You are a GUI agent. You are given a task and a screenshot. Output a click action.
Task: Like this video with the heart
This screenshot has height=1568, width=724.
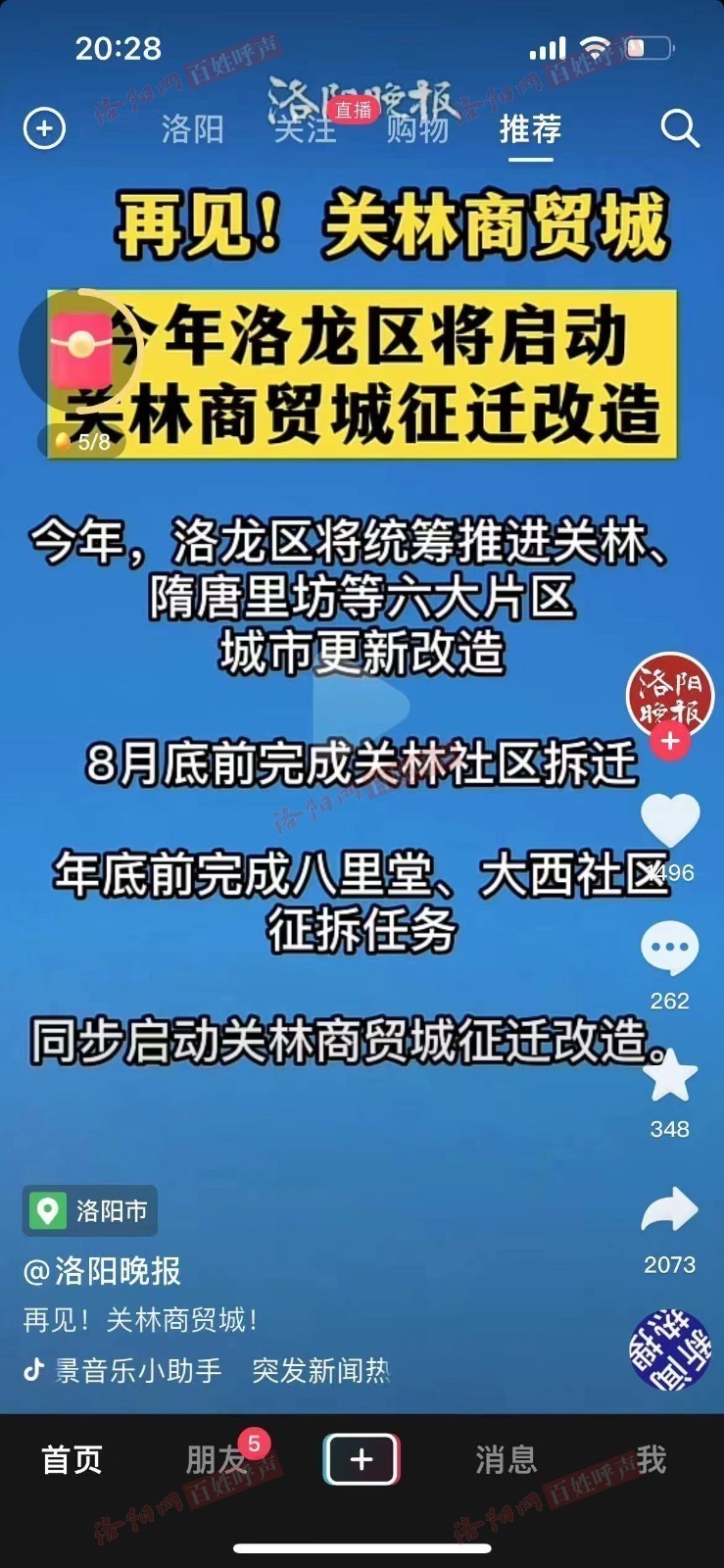point(670,821)
